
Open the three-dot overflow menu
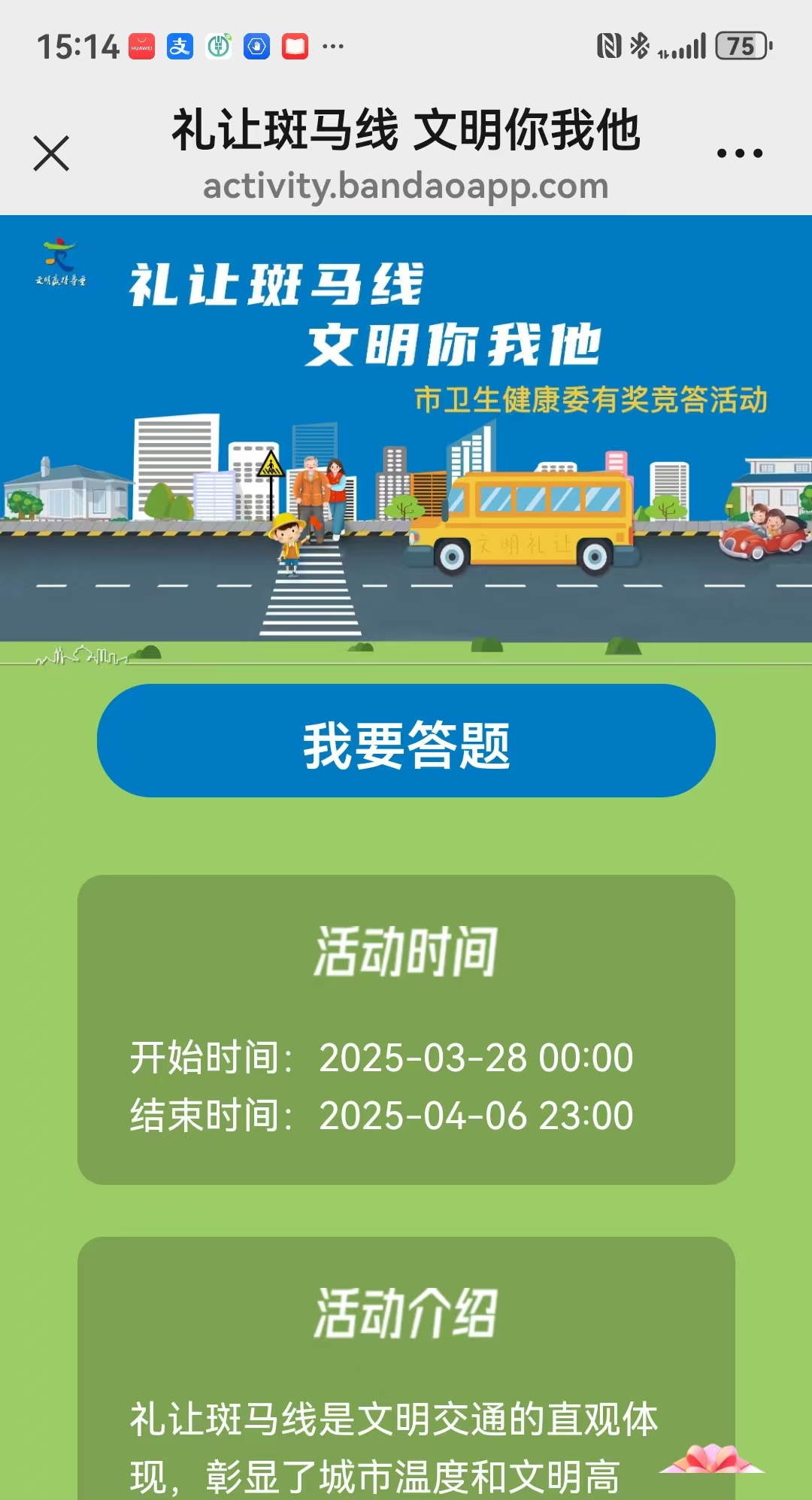click(x=740, y=153)
